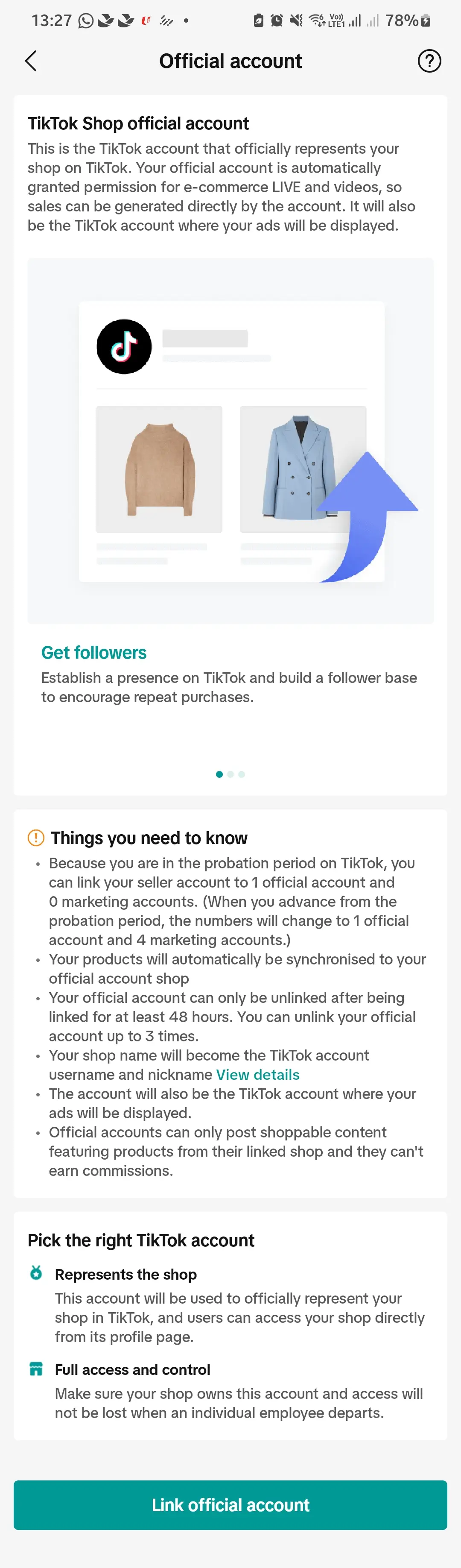Go back using the top-left arrow
Screen dimensions: 461x1568
coord(31,61)
